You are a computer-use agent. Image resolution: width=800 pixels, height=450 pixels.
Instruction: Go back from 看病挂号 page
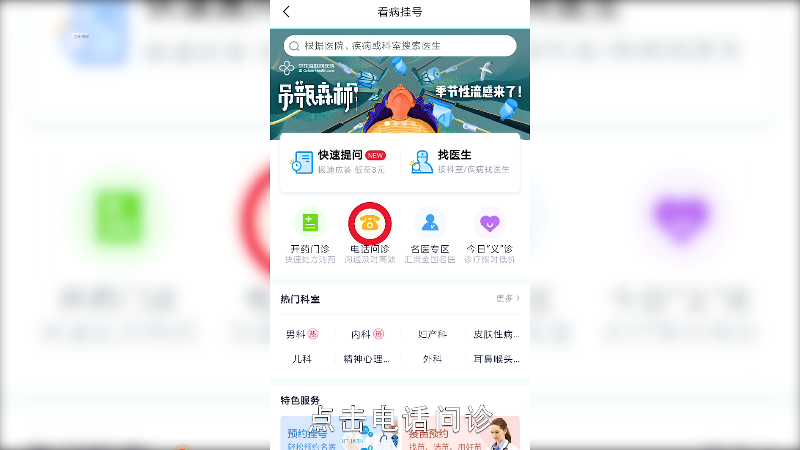coord(287,12)
